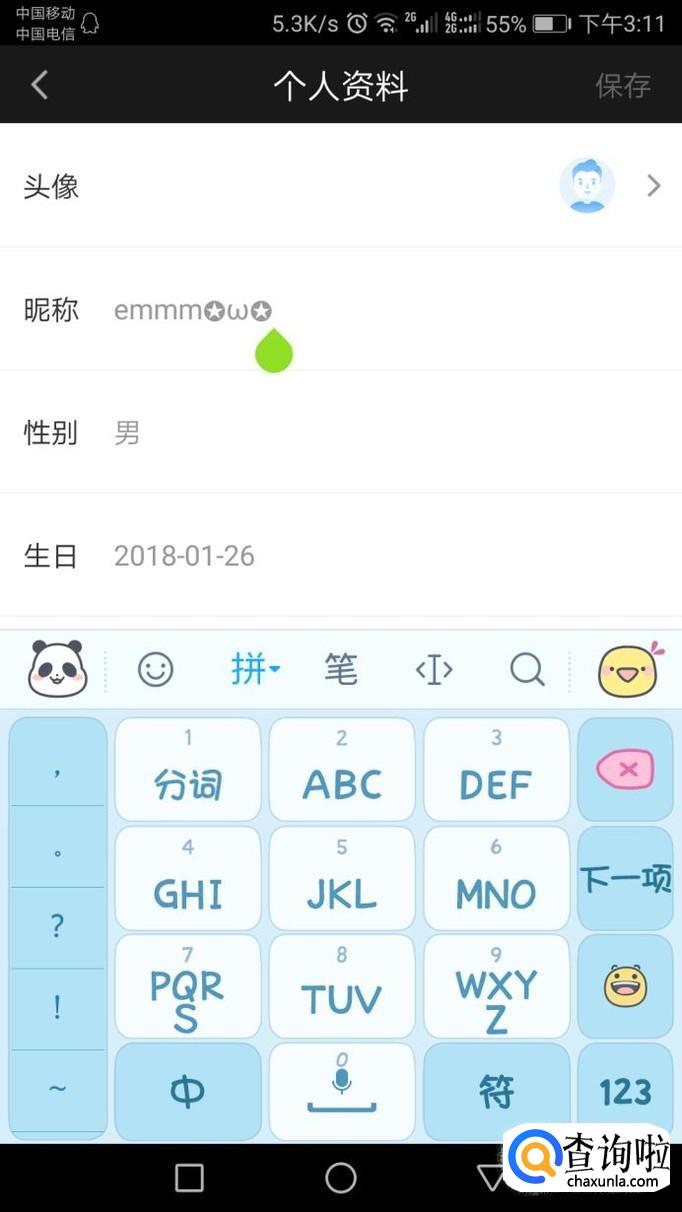Viewport: 682px width, 1212px height.
Task: Tap the keyboard search magnifier
Action: [527, 669]
